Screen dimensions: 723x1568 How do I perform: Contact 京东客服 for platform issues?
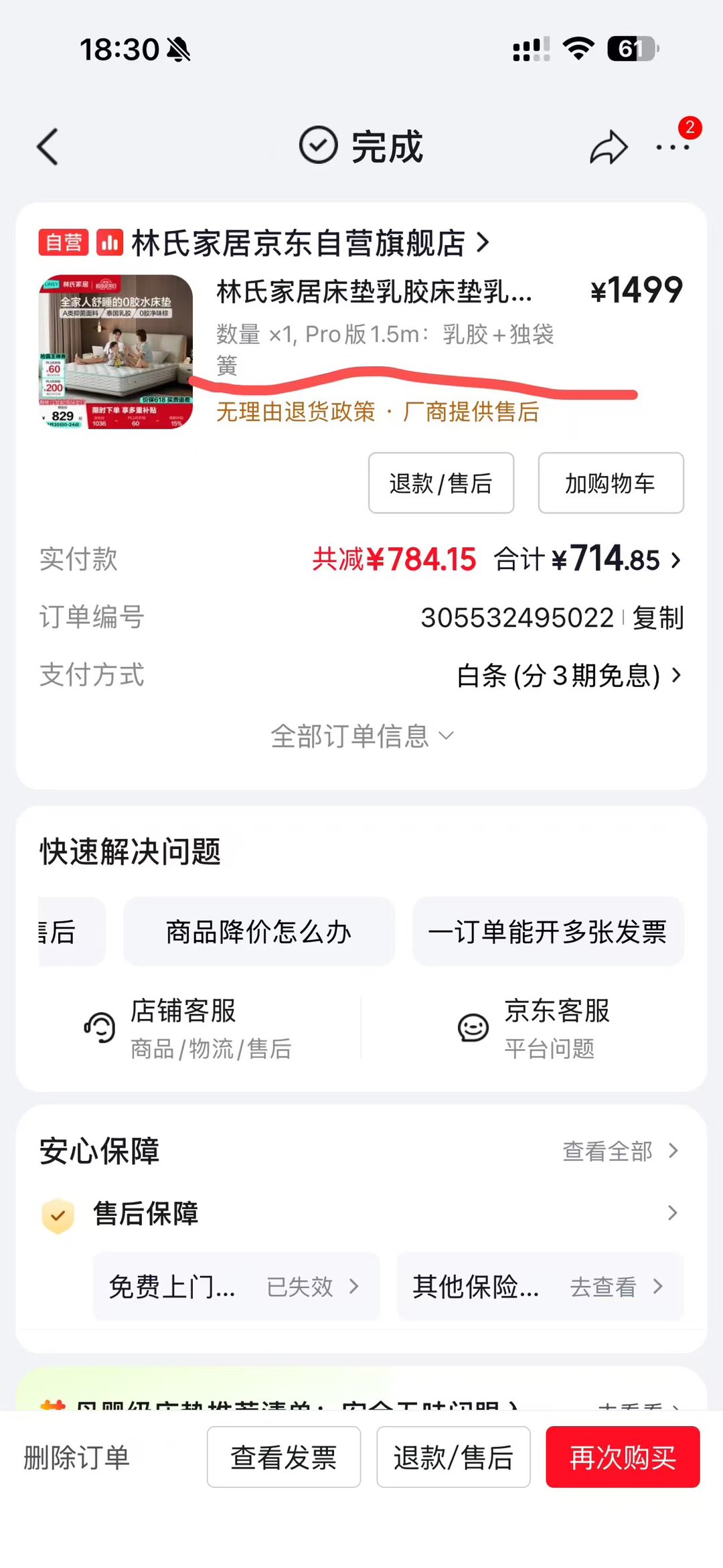(x=536, y=1028)
